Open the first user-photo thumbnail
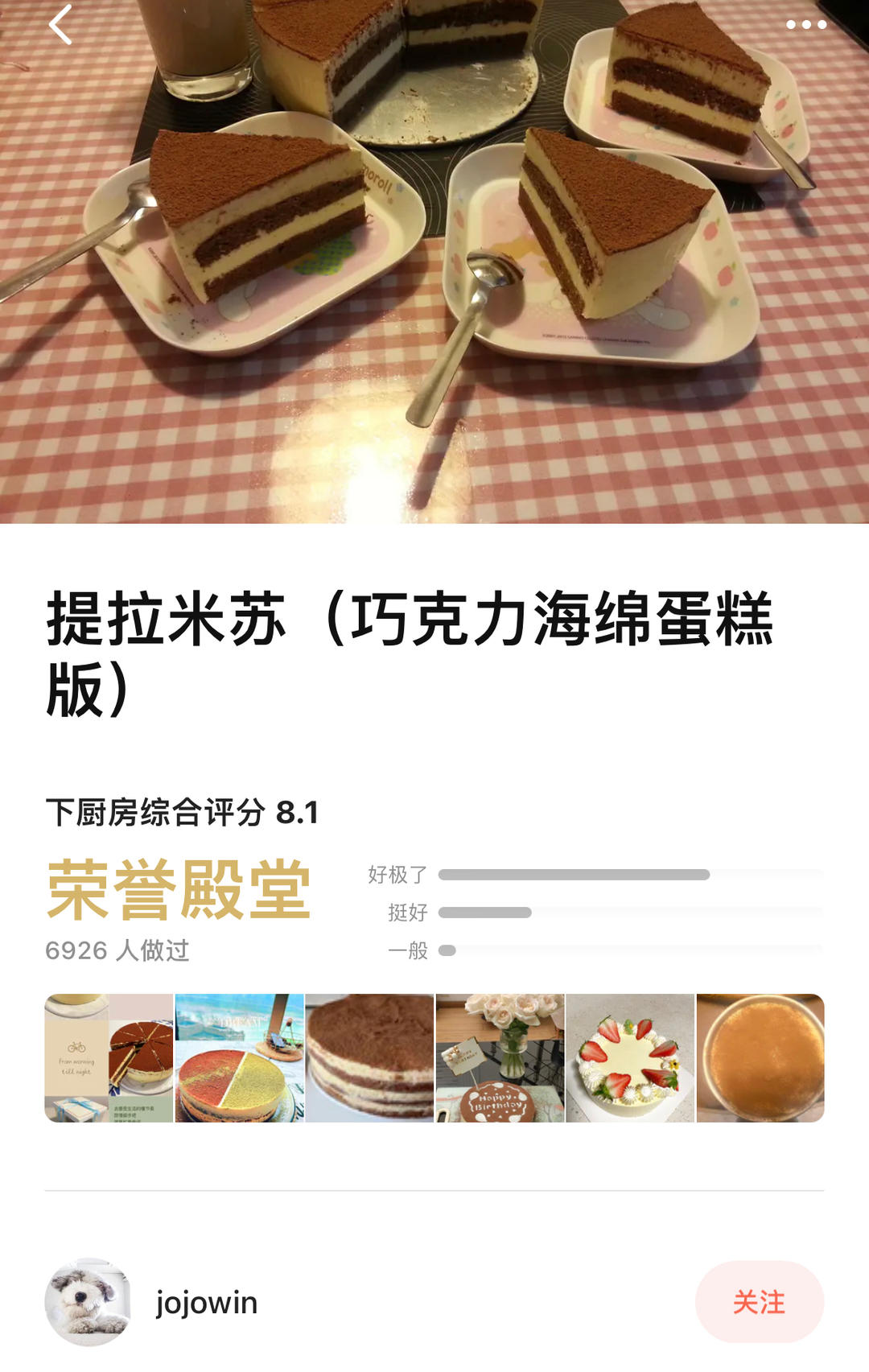Viewport: 869px width, 1372px height. 109,1059
